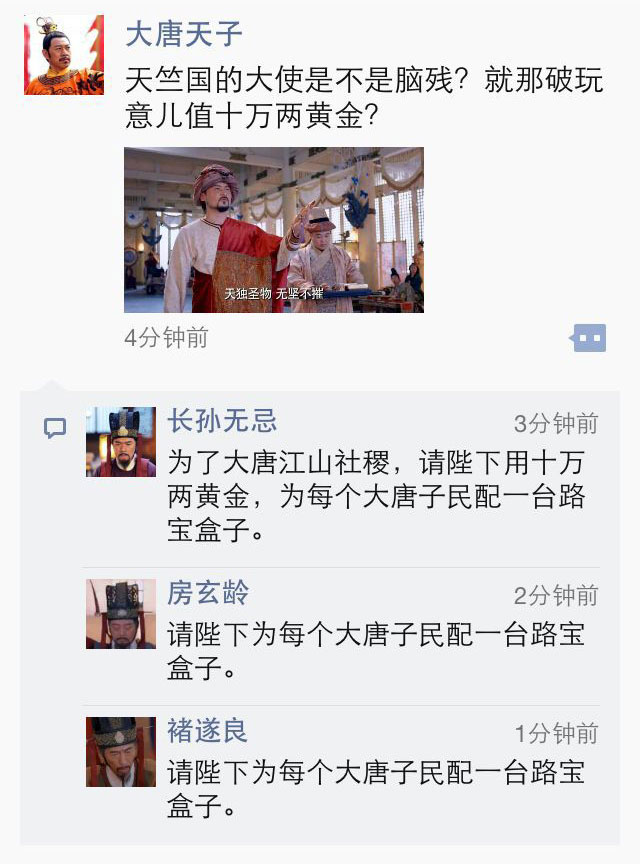This screenshot has height=864, width=640.
Task: Open 长孙无忌's profile name link
Action: tap(221, 421)
